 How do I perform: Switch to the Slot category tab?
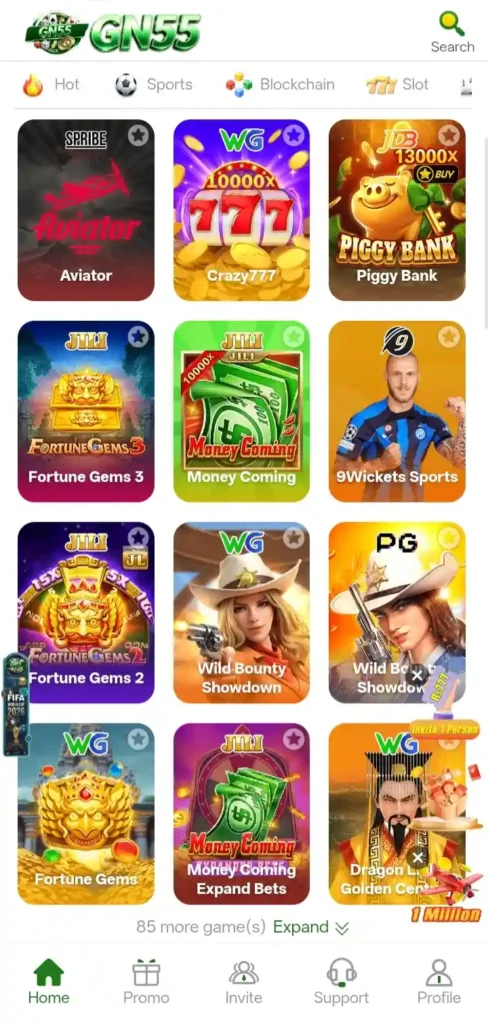[x=397, y=85]
